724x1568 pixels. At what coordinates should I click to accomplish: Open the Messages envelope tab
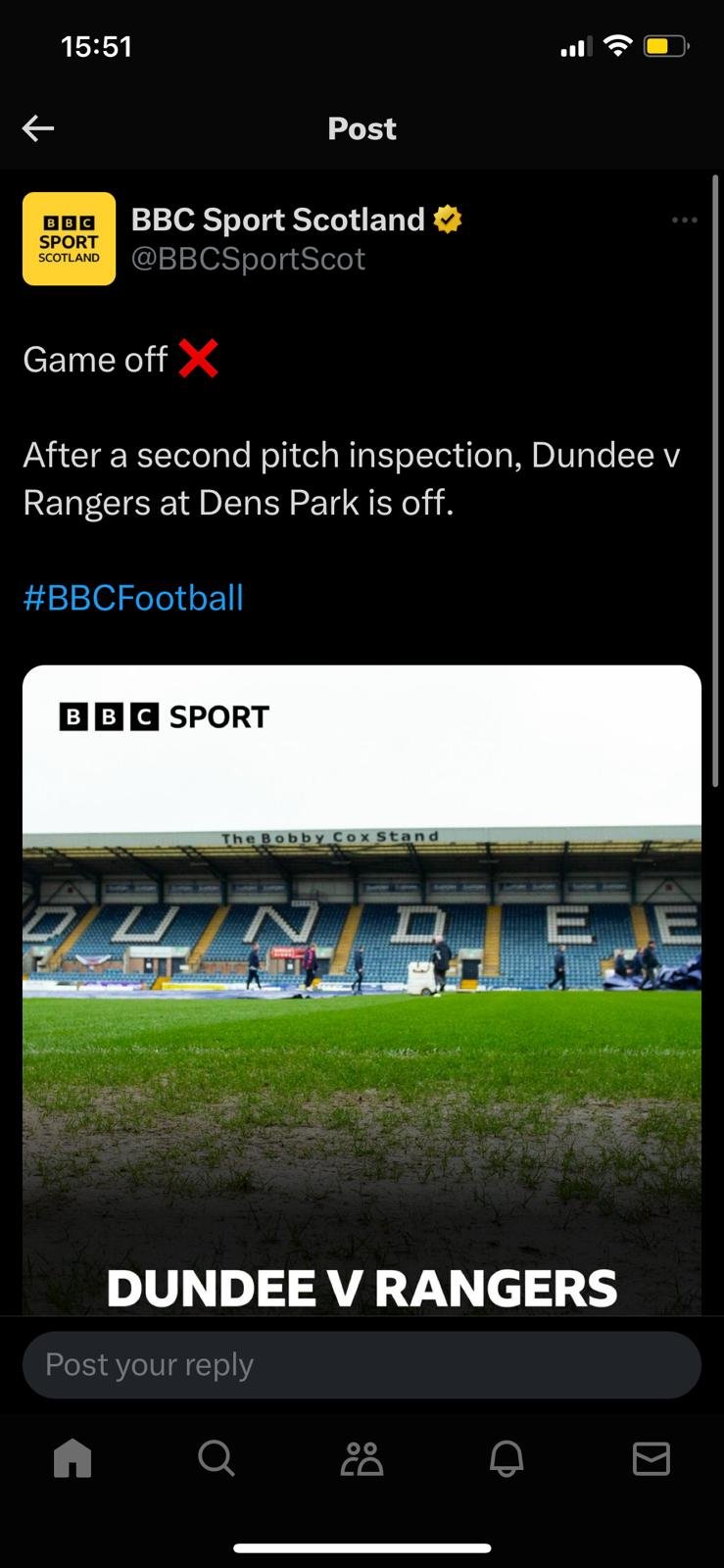coord(652,1458)
